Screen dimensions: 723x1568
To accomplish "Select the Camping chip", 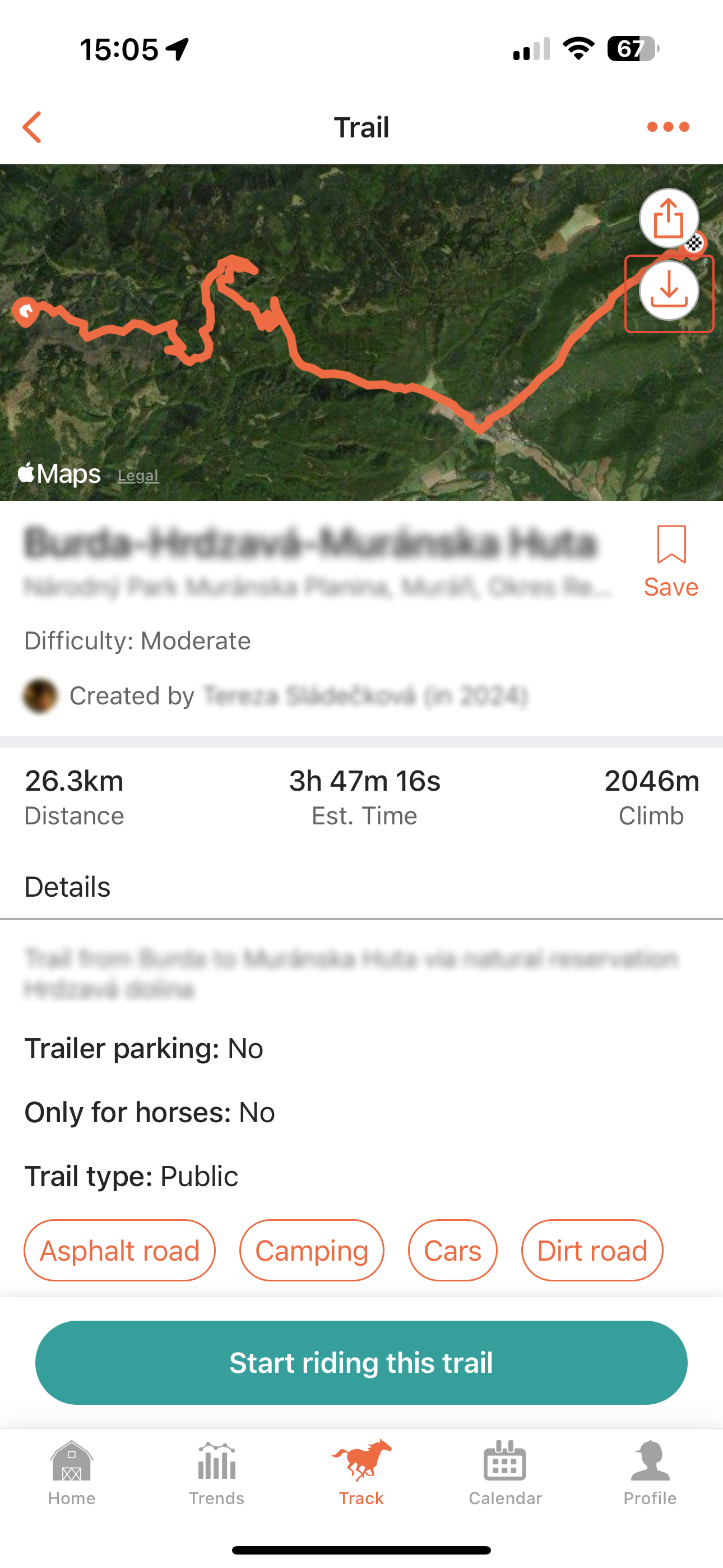I will [x=312, y=1251].
